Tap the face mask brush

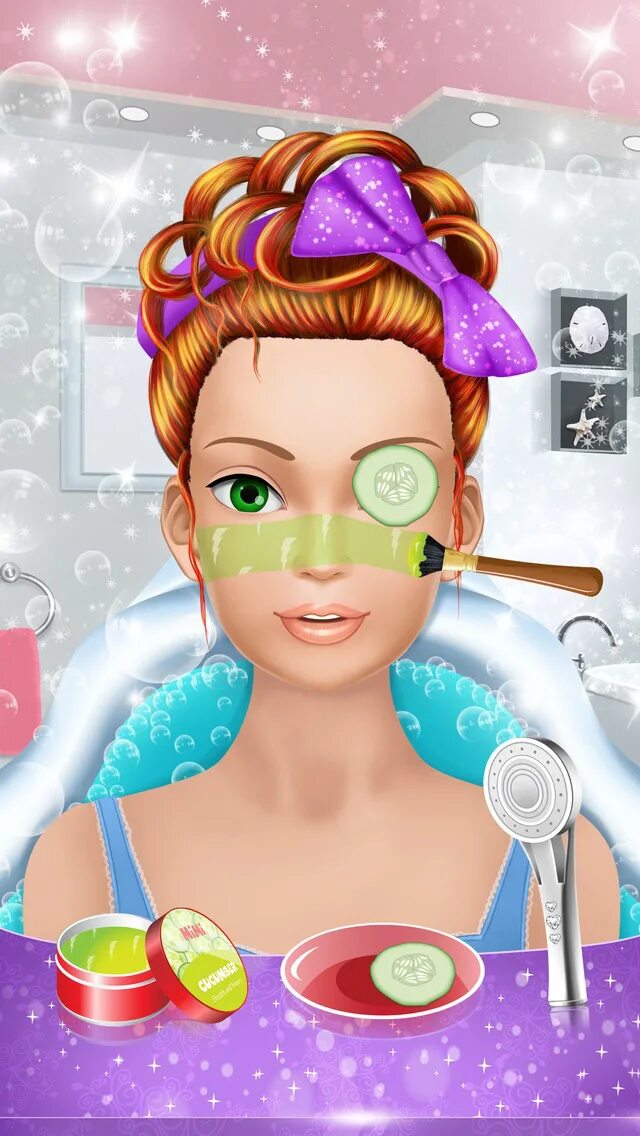pyautogui.click(x=504, y=563)
